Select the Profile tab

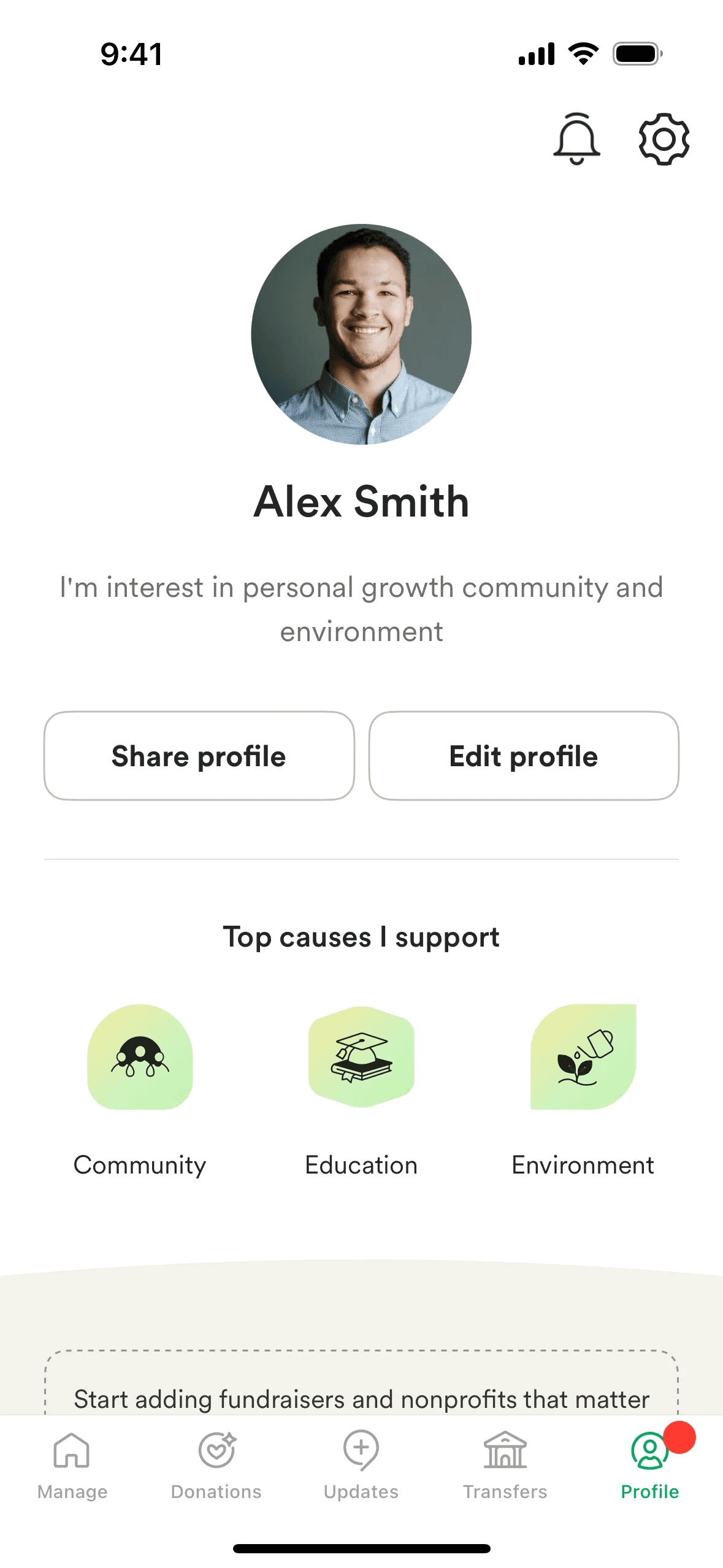click(649, 1465)
